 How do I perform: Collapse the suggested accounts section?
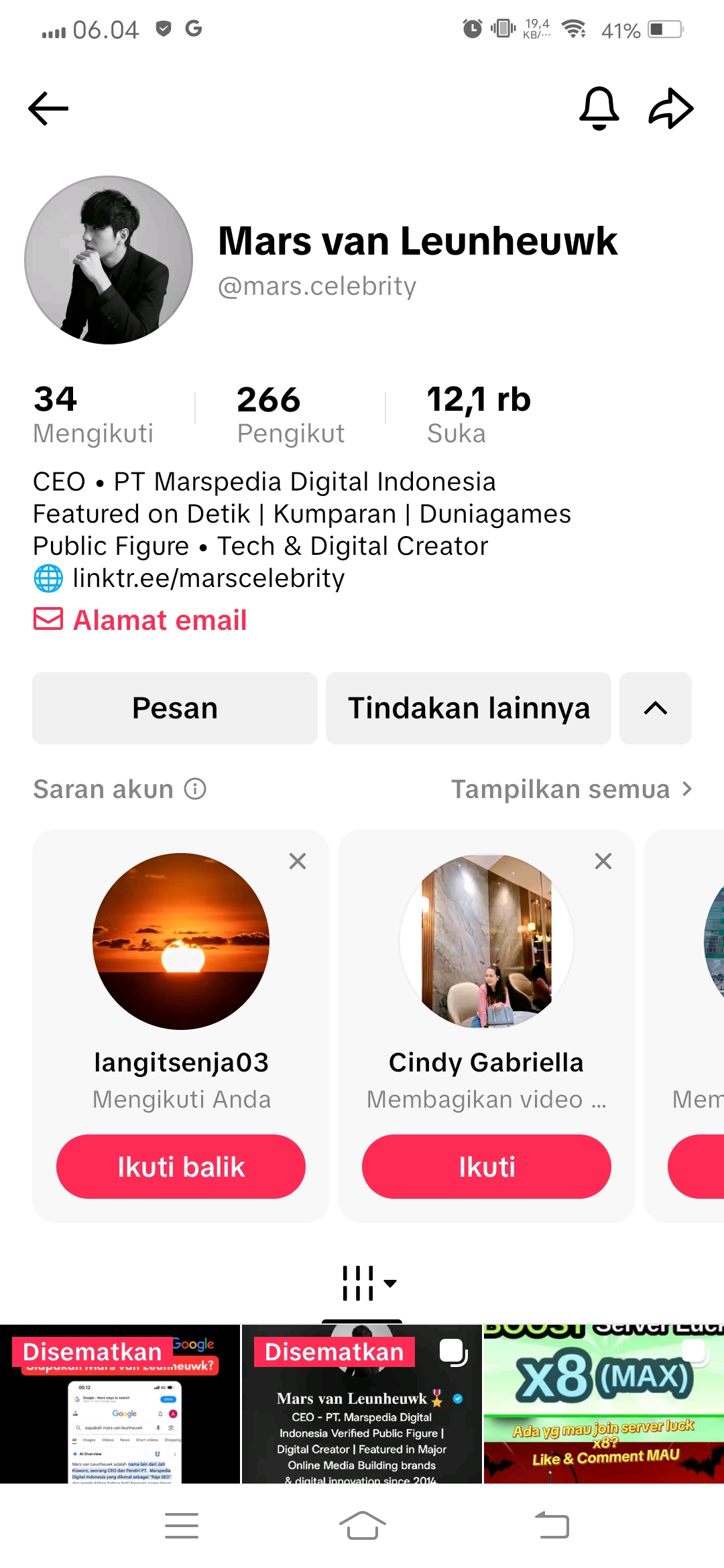(655, 708)
